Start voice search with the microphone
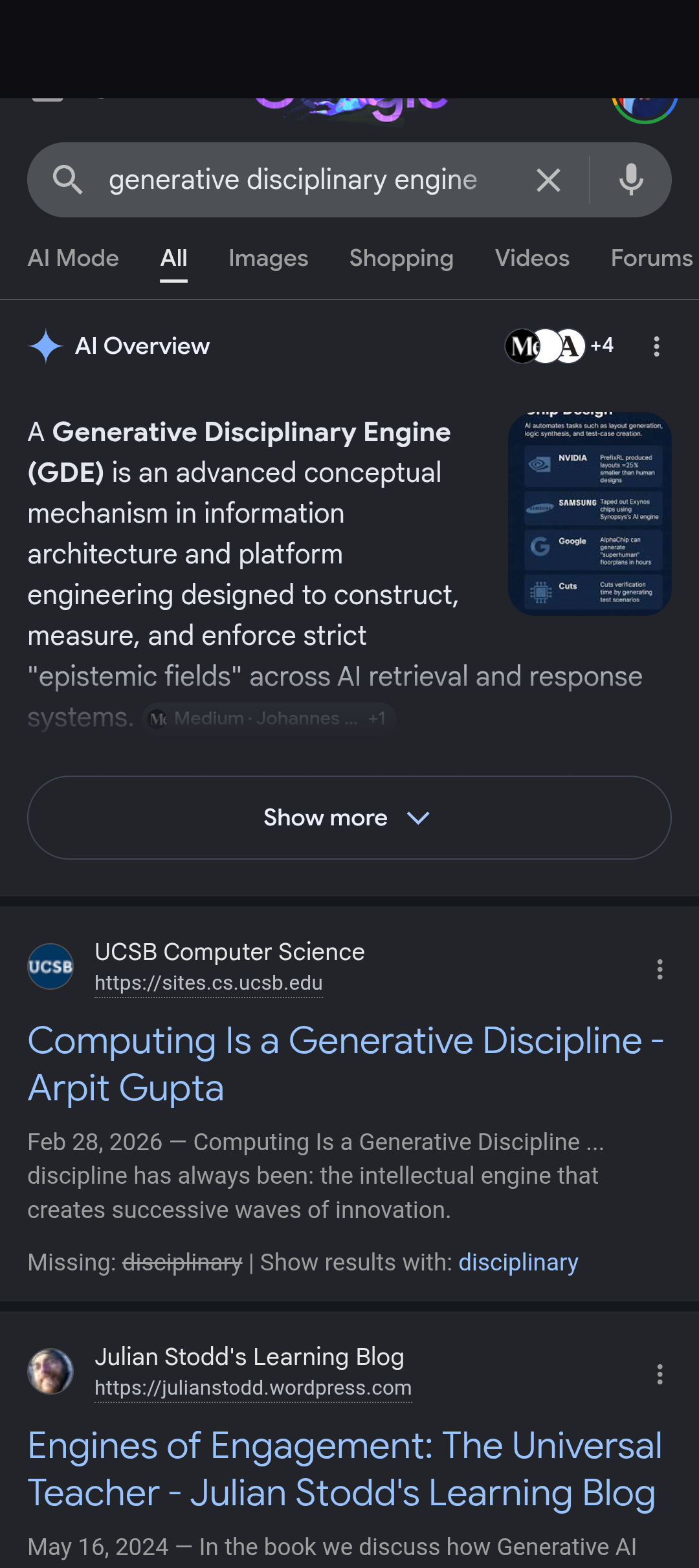Screen dimensions: 699x1568 [631, 180]
